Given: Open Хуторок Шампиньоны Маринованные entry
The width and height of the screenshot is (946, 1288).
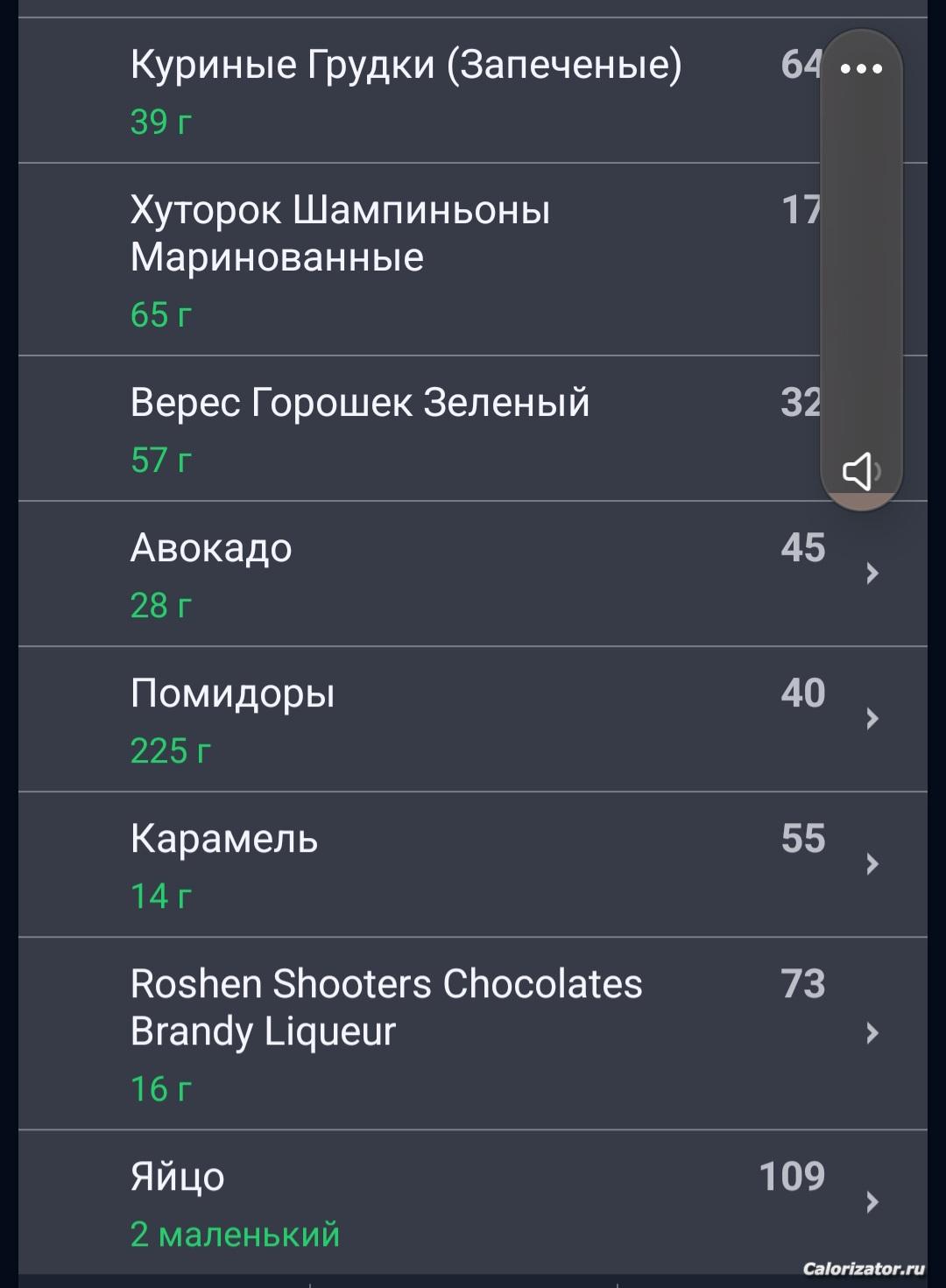Looking at the screenshot, I should click(406, 260).
